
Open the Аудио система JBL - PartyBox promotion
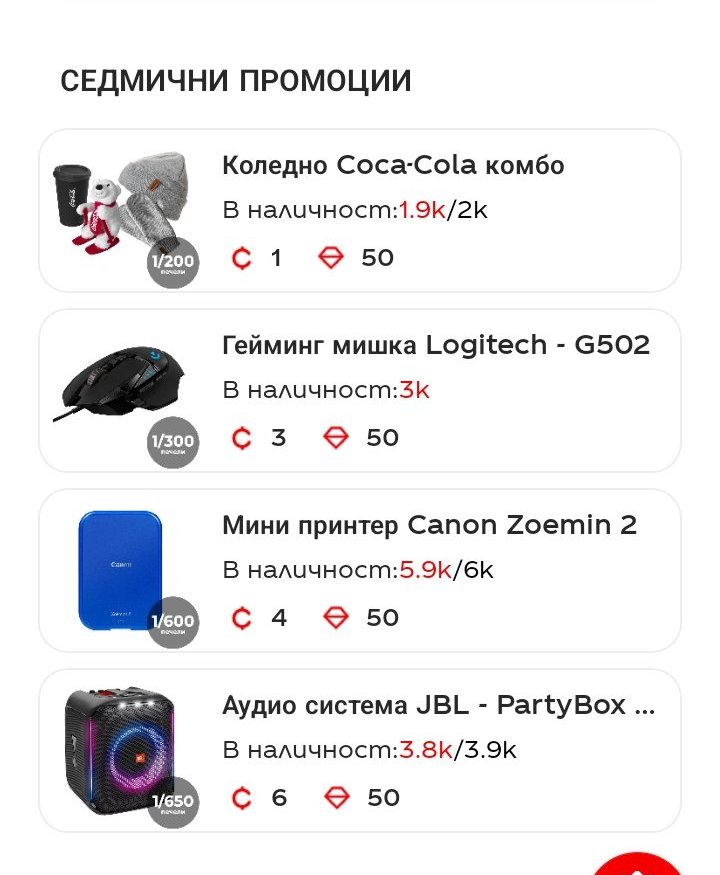pyautogui.click(x=360, y=751)
